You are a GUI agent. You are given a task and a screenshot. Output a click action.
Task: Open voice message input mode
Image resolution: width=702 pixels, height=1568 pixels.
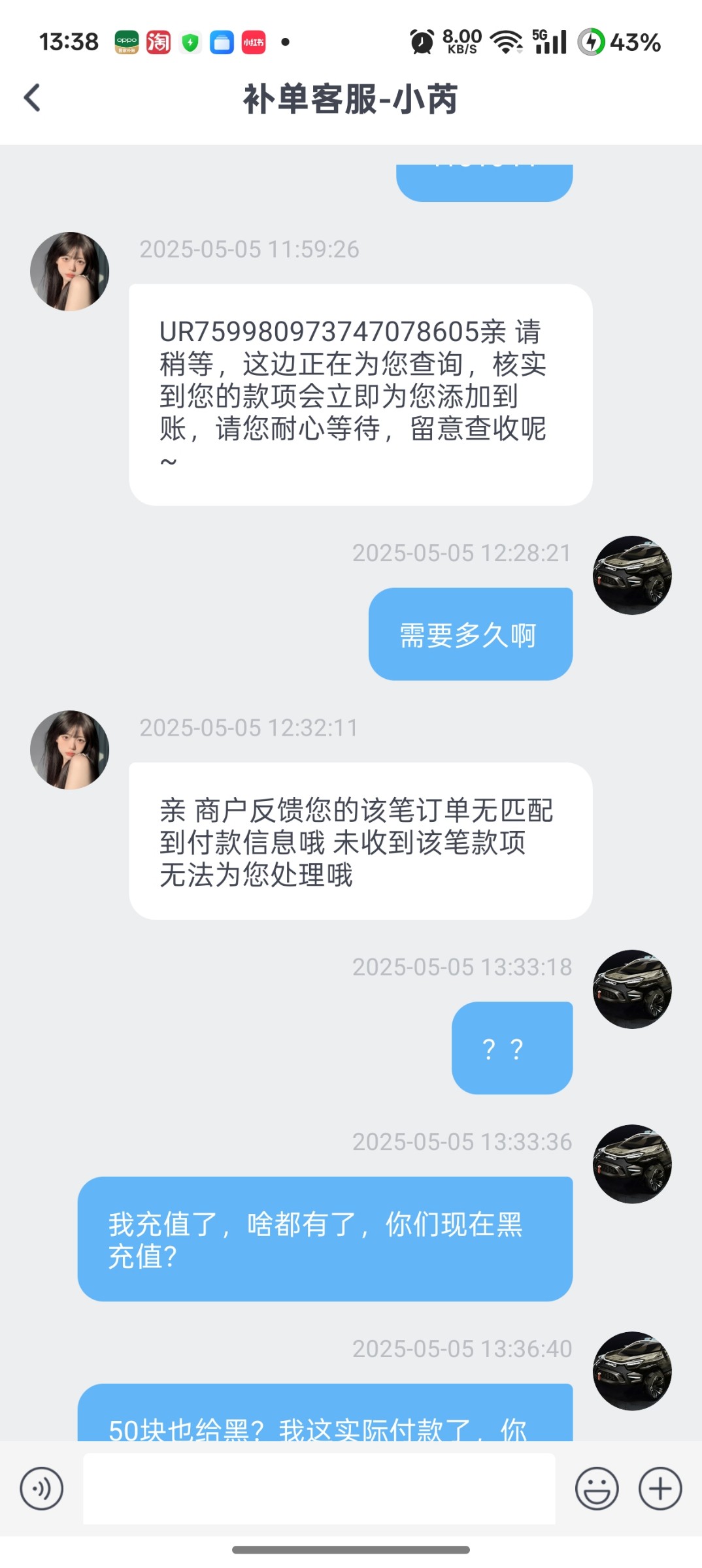(41, 1488)
